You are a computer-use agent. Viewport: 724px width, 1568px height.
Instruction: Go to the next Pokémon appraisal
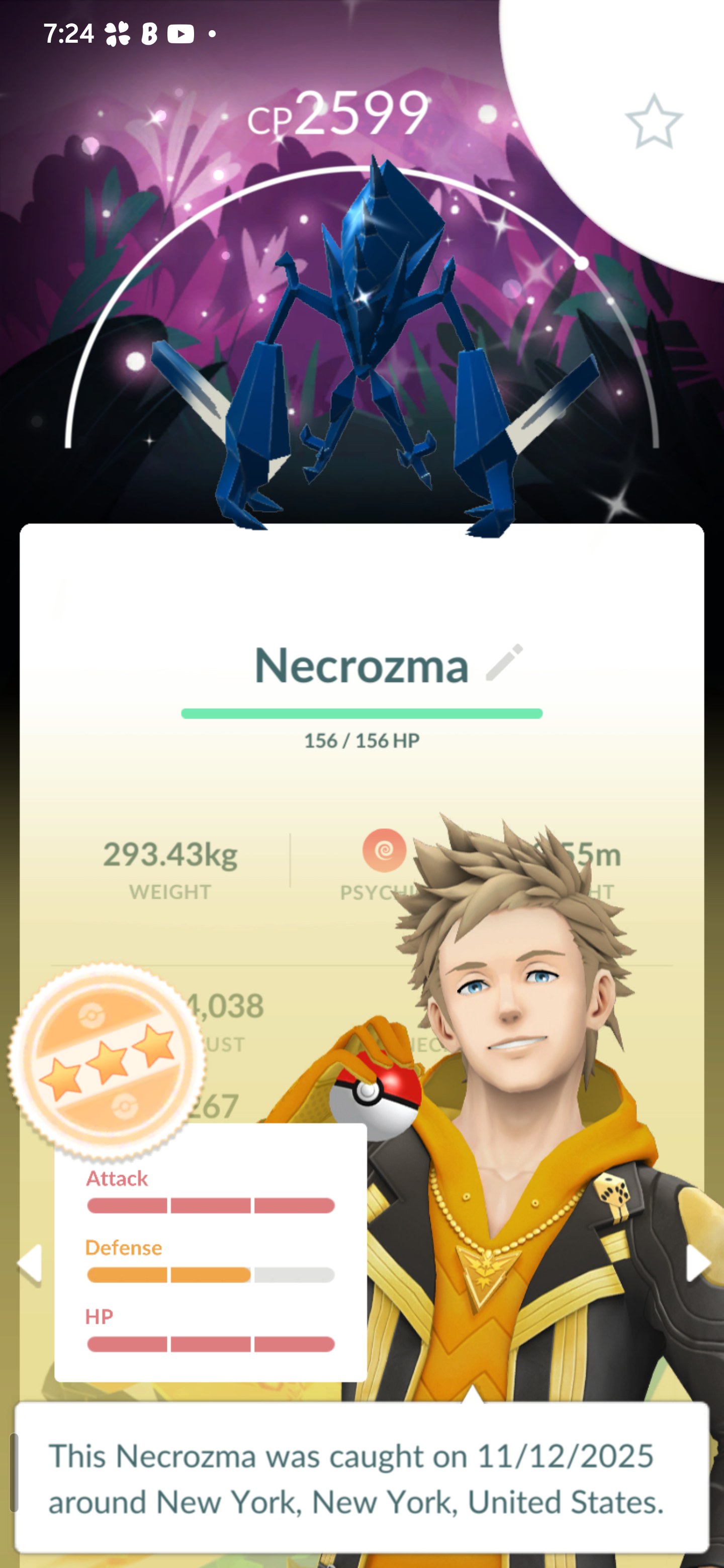(697, 1263)
